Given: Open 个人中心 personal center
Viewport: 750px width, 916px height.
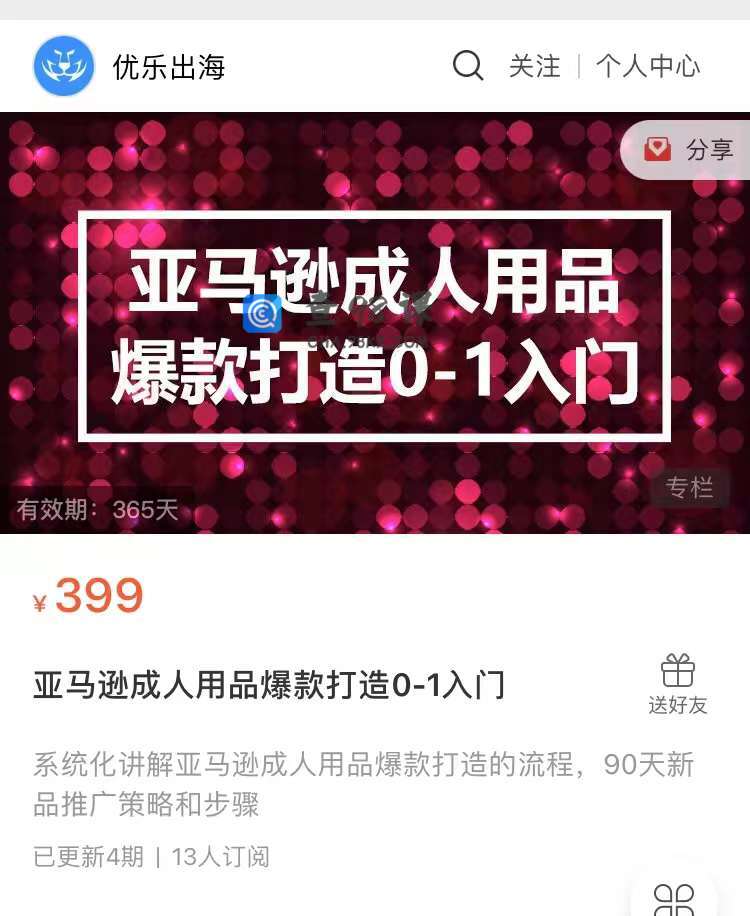Looking at the screenshot, I should click(648, 66).
